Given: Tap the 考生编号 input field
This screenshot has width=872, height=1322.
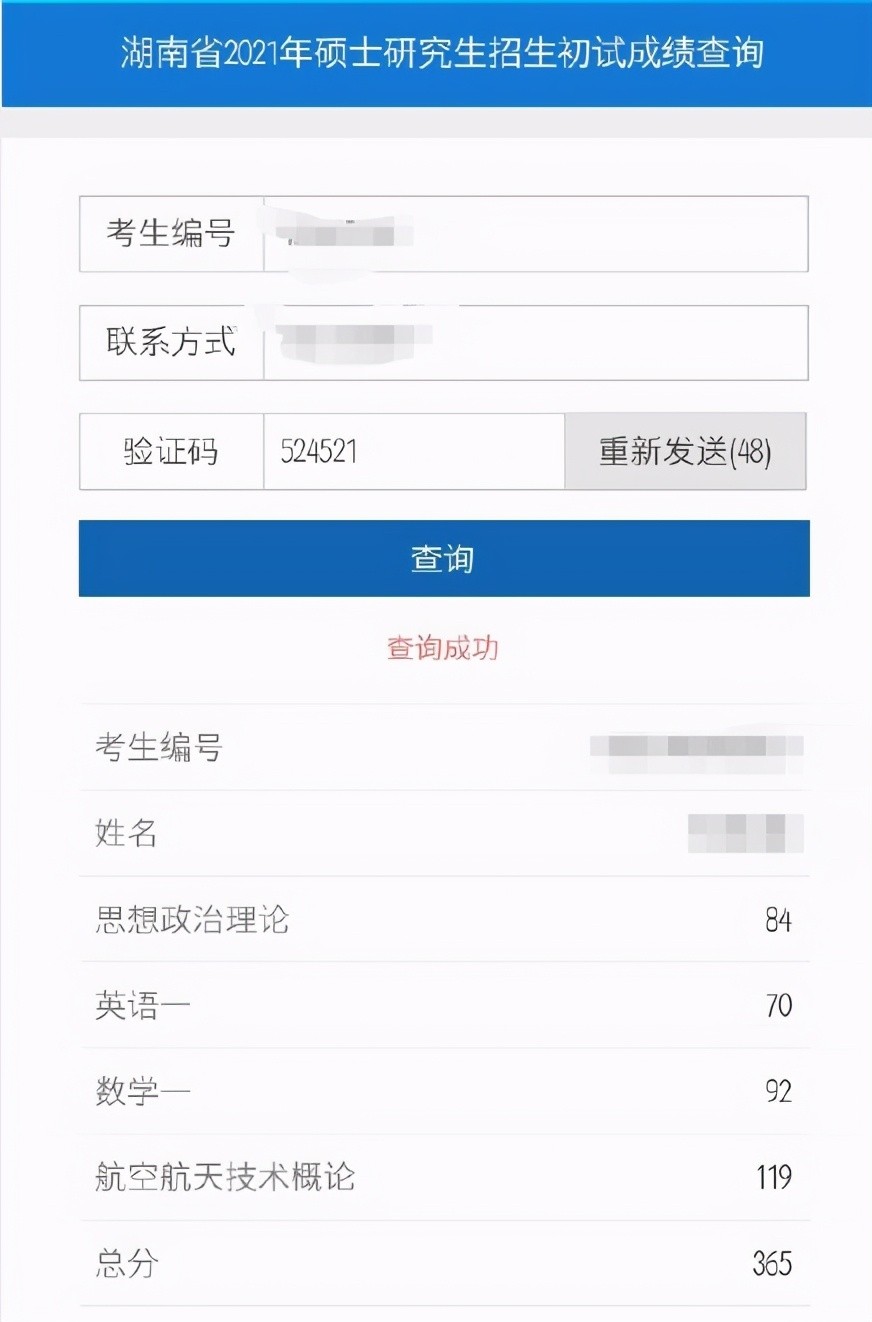Looking at the screenshot, I should pyautogui.click(x=535, y=234).
